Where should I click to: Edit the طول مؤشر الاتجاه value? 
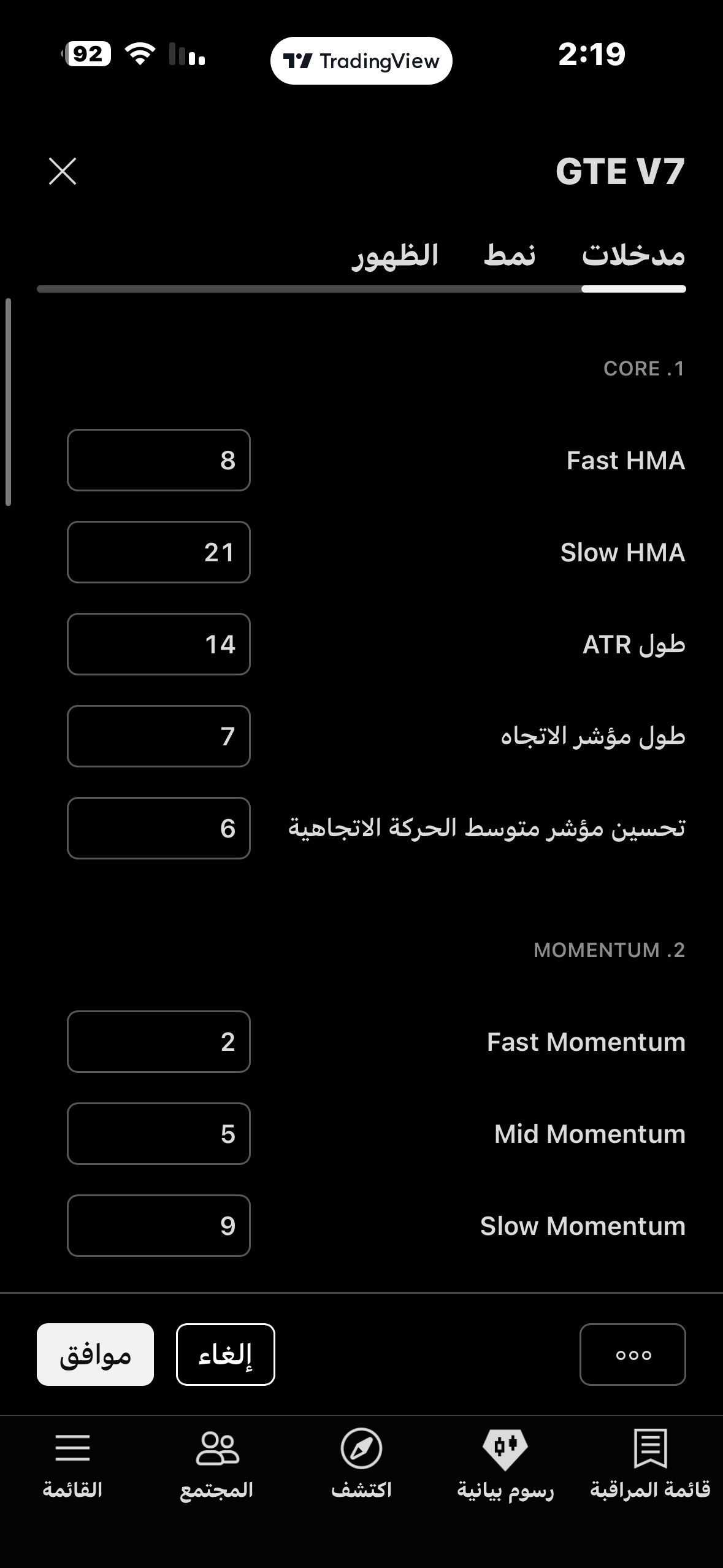point(159,736)
